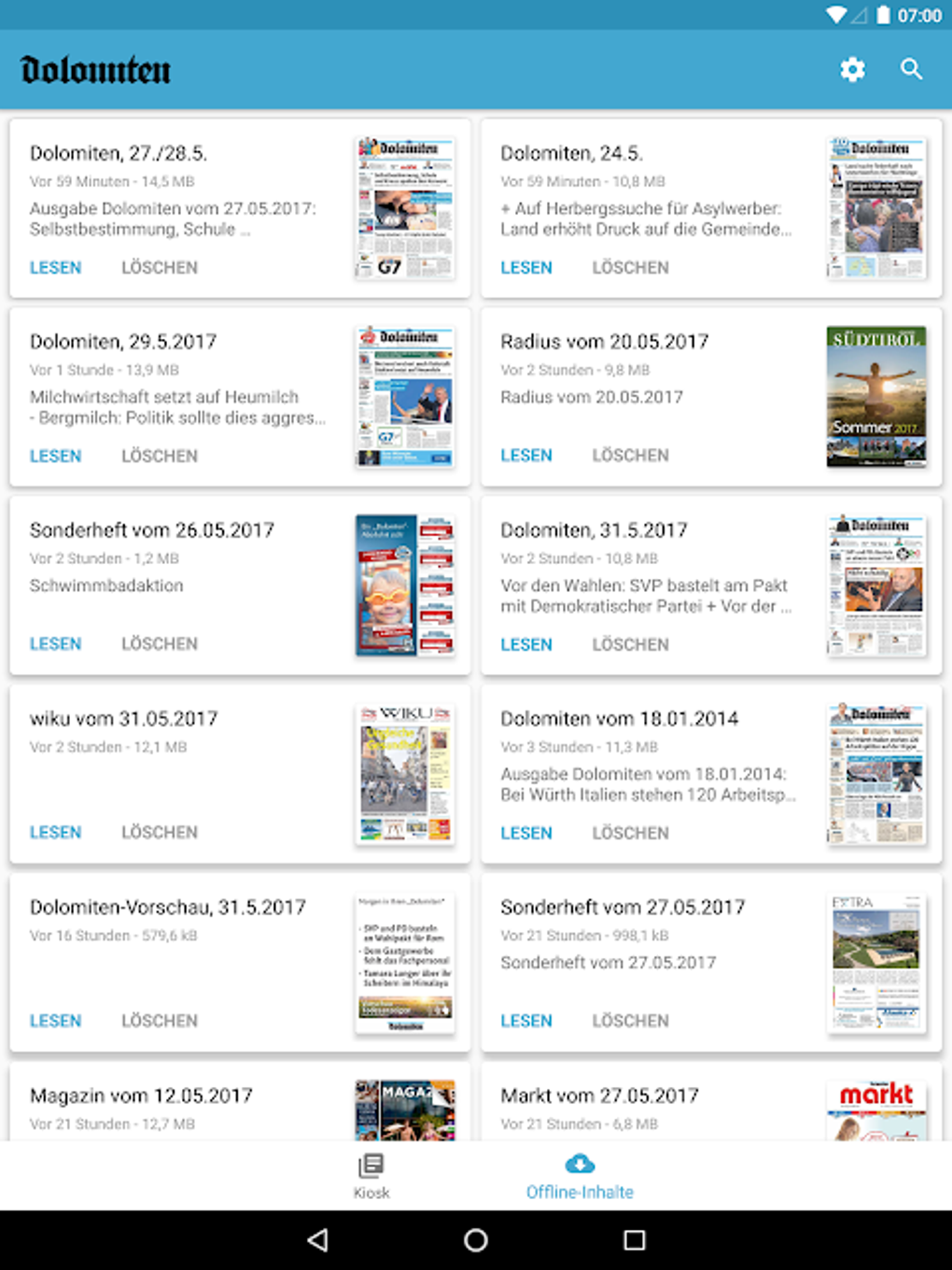Viewport: 952px width, 1270px height.
Task: Tap LESEN on Sonderheft vom 26.05.2017
Action: pyautogui.click(x=55, y=643)
